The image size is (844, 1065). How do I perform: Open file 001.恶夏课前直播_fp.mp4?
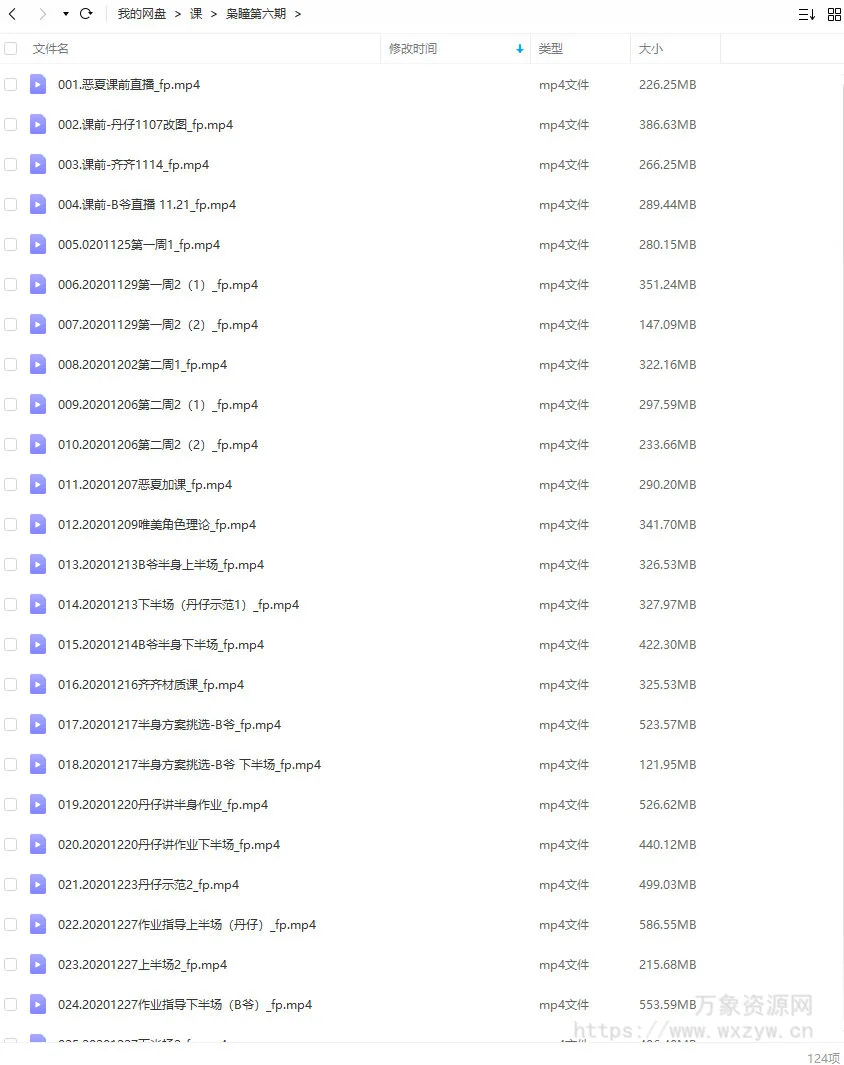click(128, 85)
